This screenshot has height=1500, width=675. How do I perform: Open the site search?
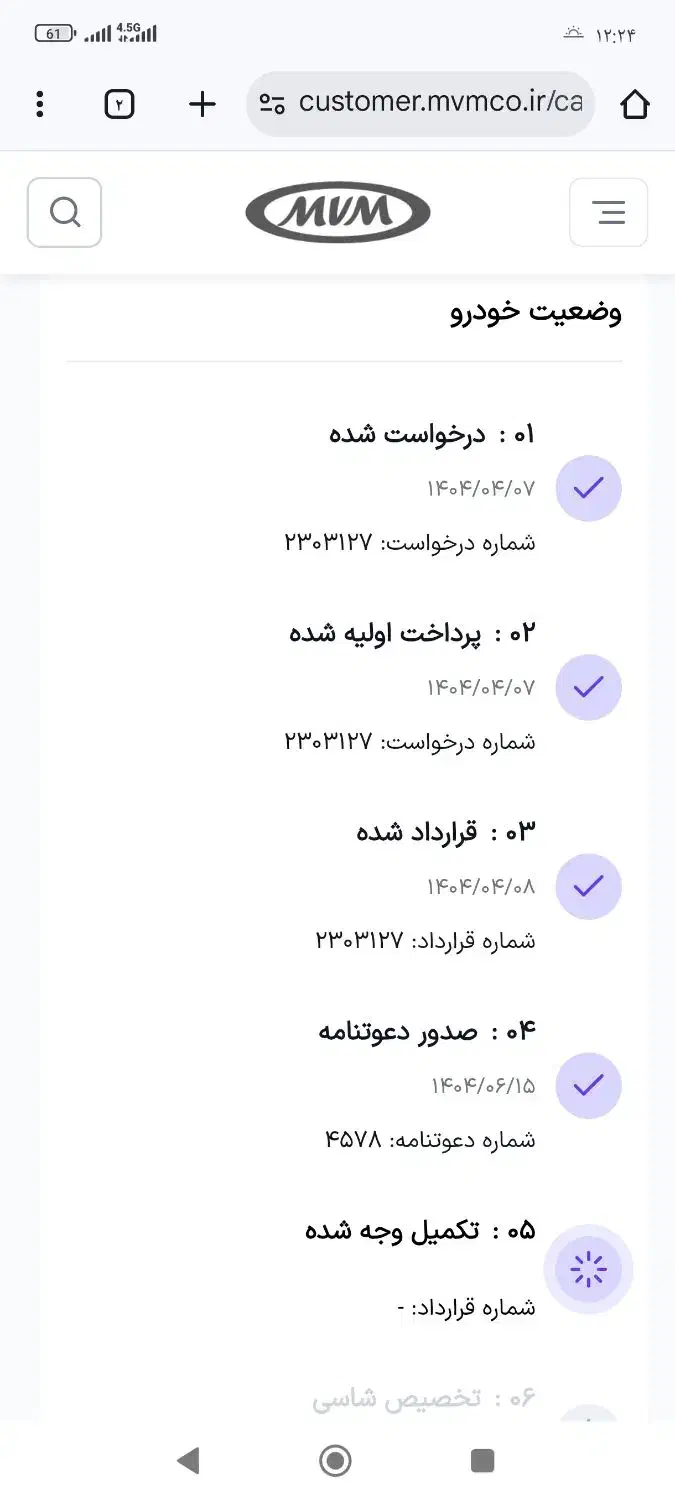[64, 212]
